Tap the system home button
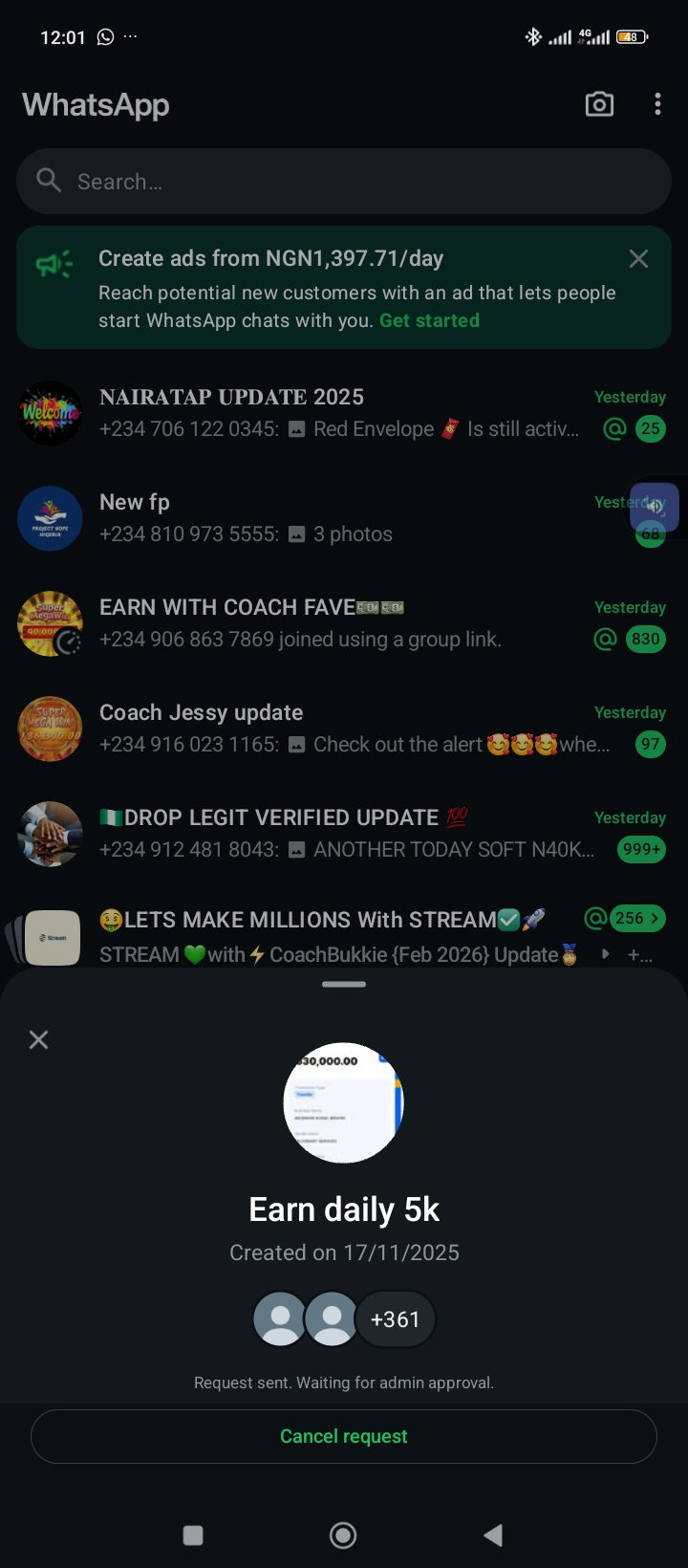Screen dimensions: 688x1568 click(343, 1535)
